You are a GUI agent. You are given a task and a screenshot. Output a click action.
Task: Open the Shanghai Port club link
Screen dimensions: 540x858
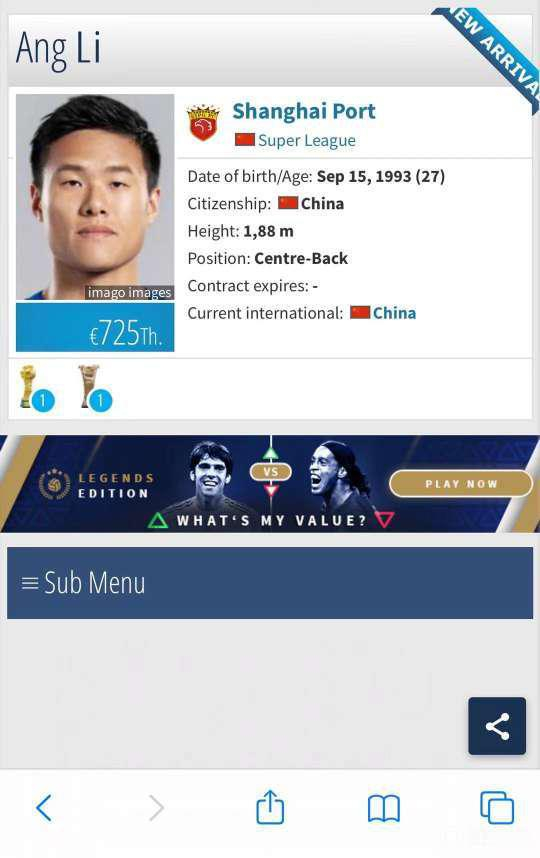pyautogui.click(x=304, y=111)
